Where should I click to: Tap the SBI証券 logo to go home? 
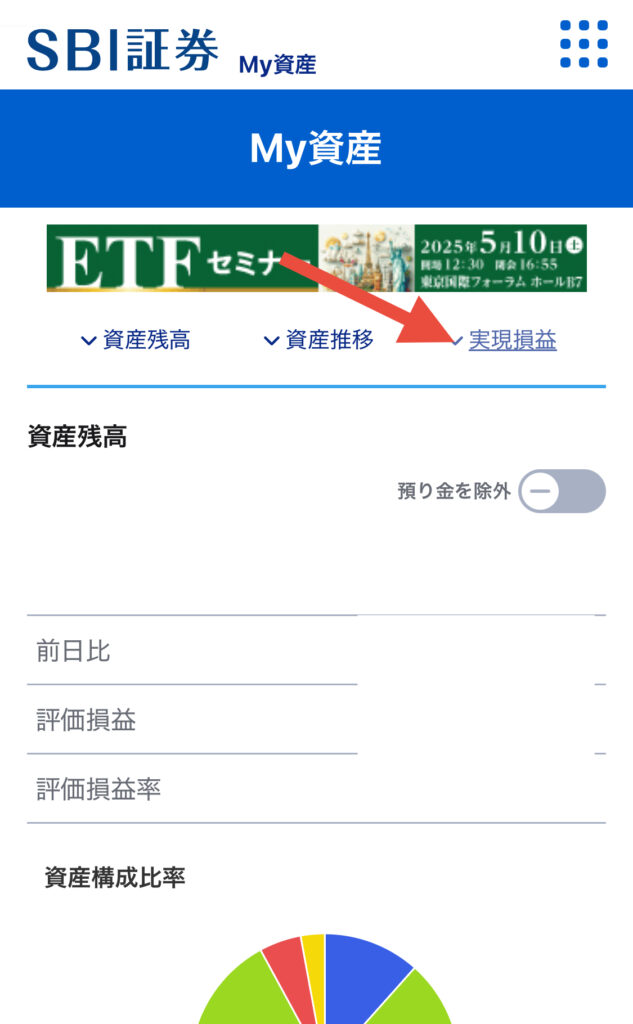[x=123, y=50]
